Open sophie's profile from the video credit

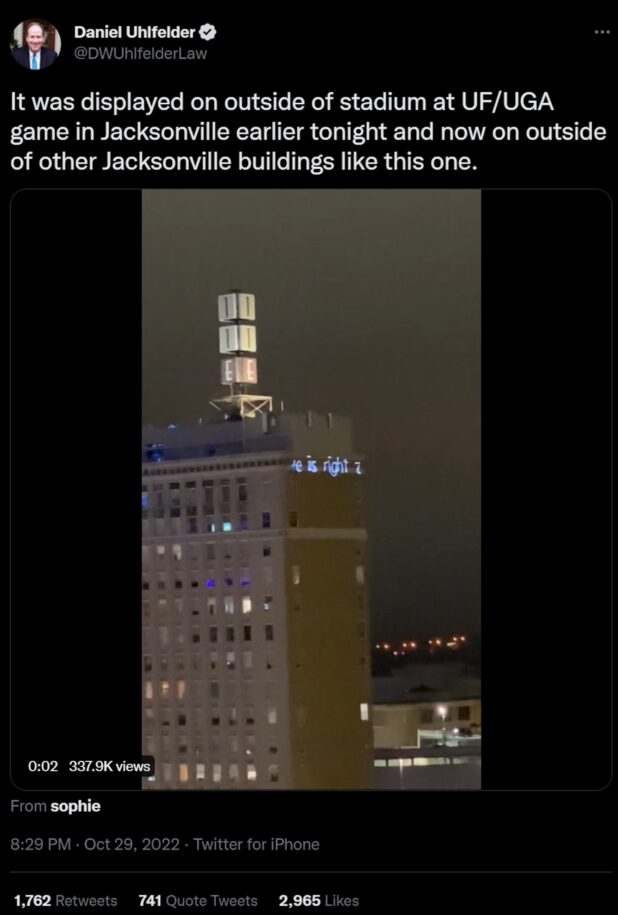click(x=77, y=806)
